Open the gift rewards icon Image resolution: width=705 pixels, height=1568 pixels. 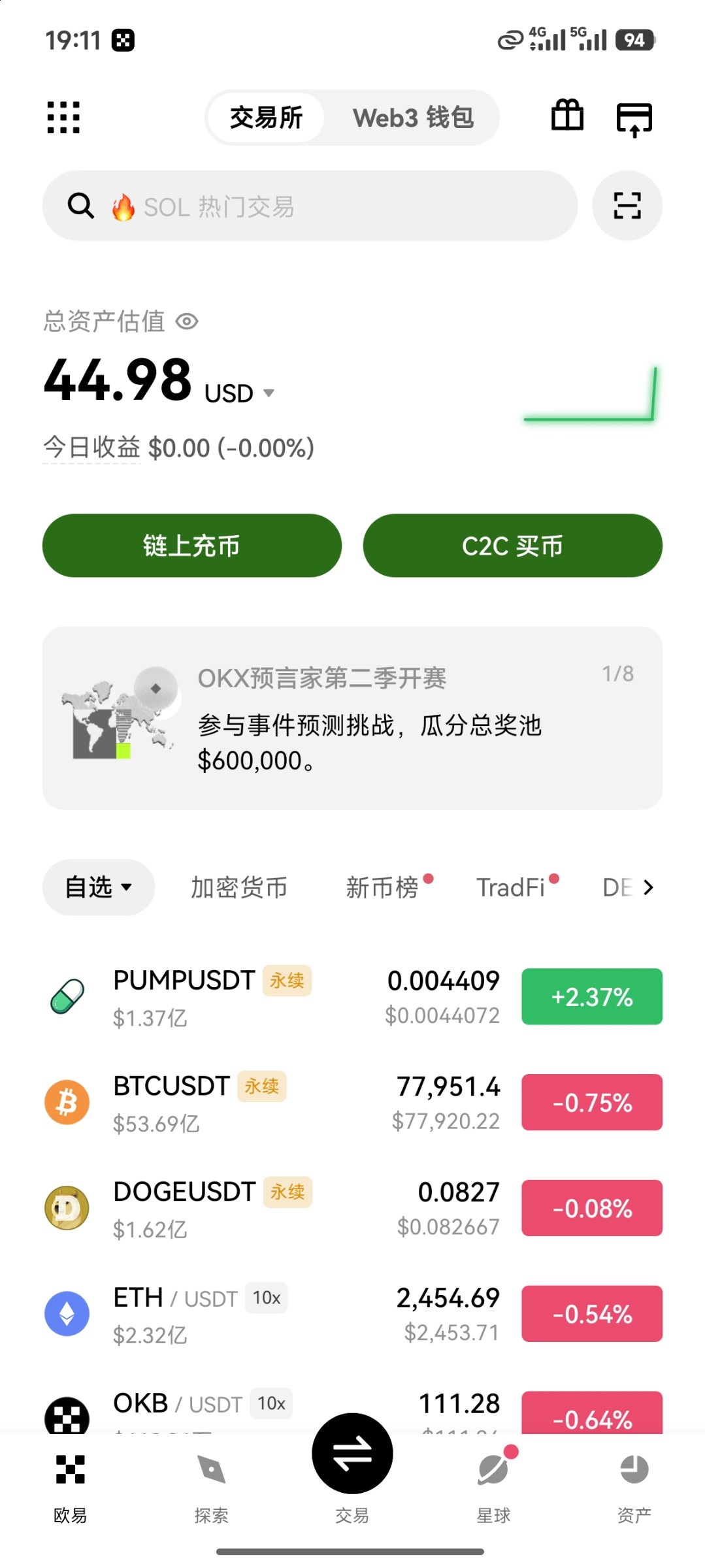pyautogui.click(x=567, y=116)
